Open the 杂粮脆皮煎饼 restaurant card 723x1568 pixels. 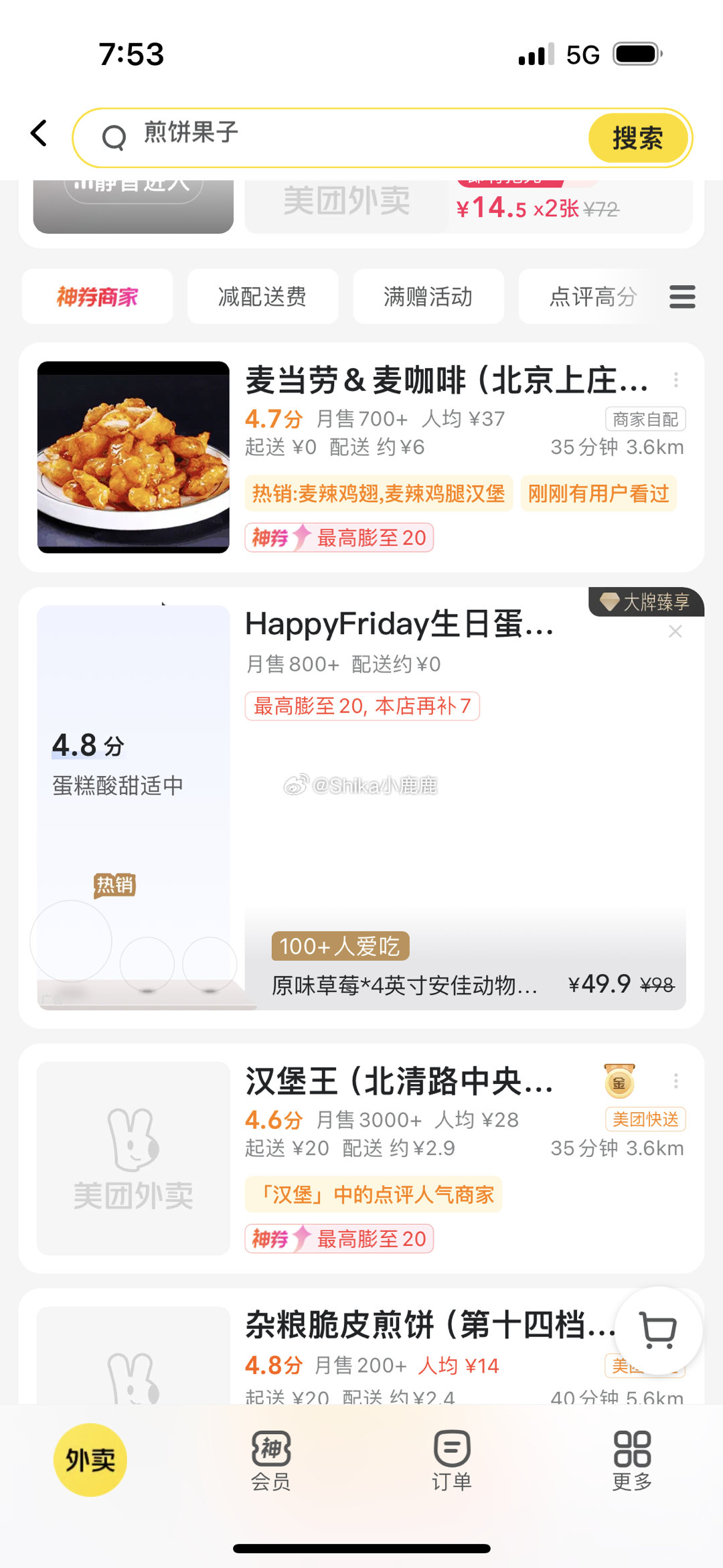click(x=361, y=1347)
